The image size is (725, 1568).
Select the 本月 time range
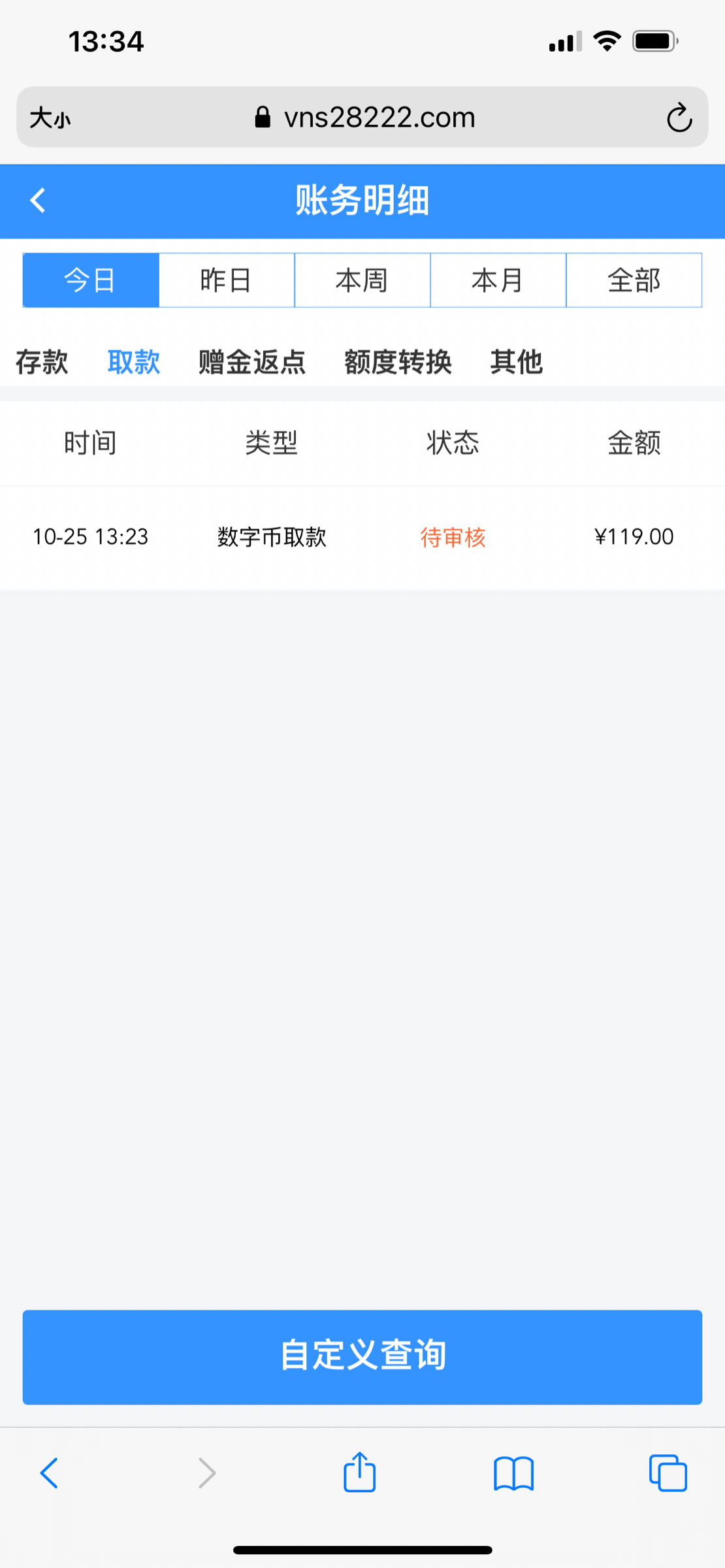497,280
